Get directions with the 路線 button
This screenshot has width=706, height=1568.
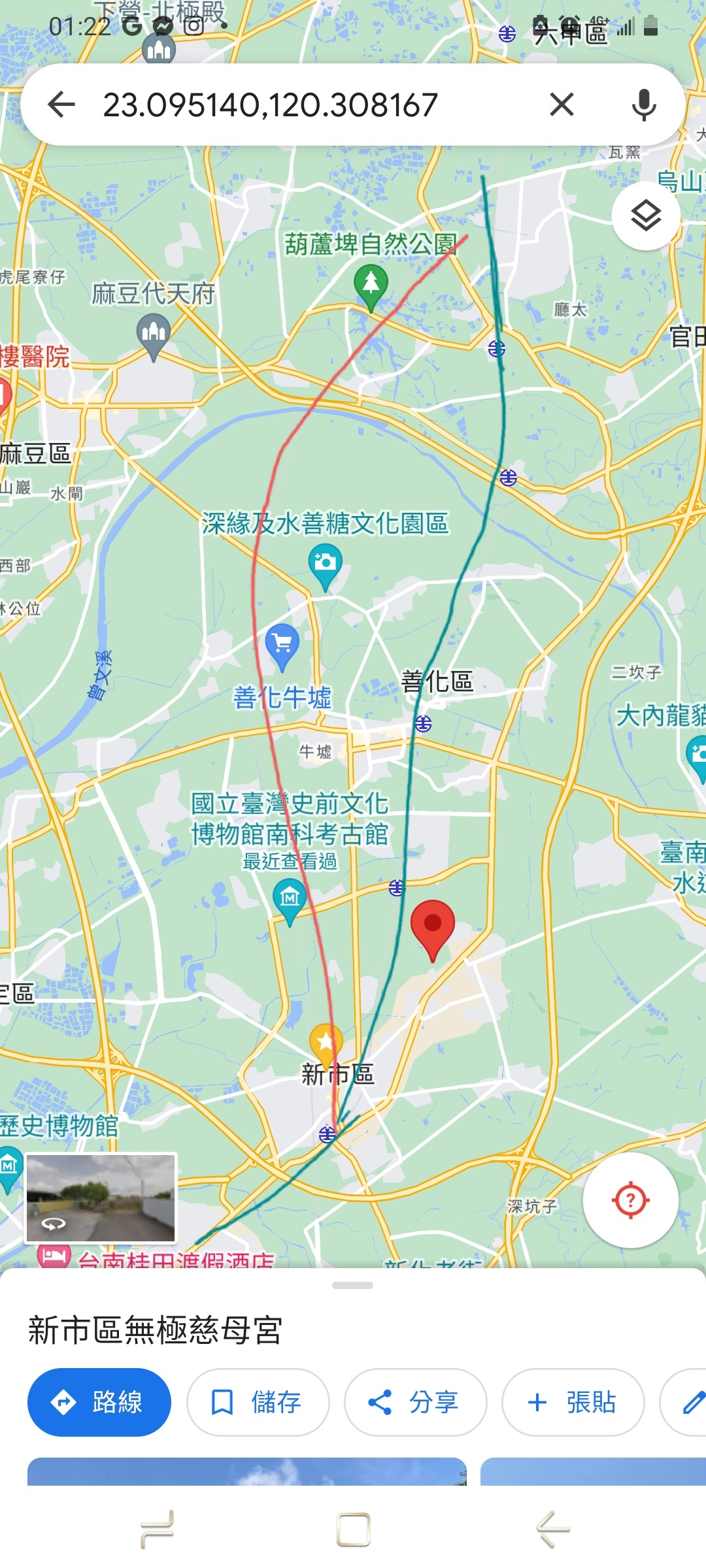[99, 1402]
